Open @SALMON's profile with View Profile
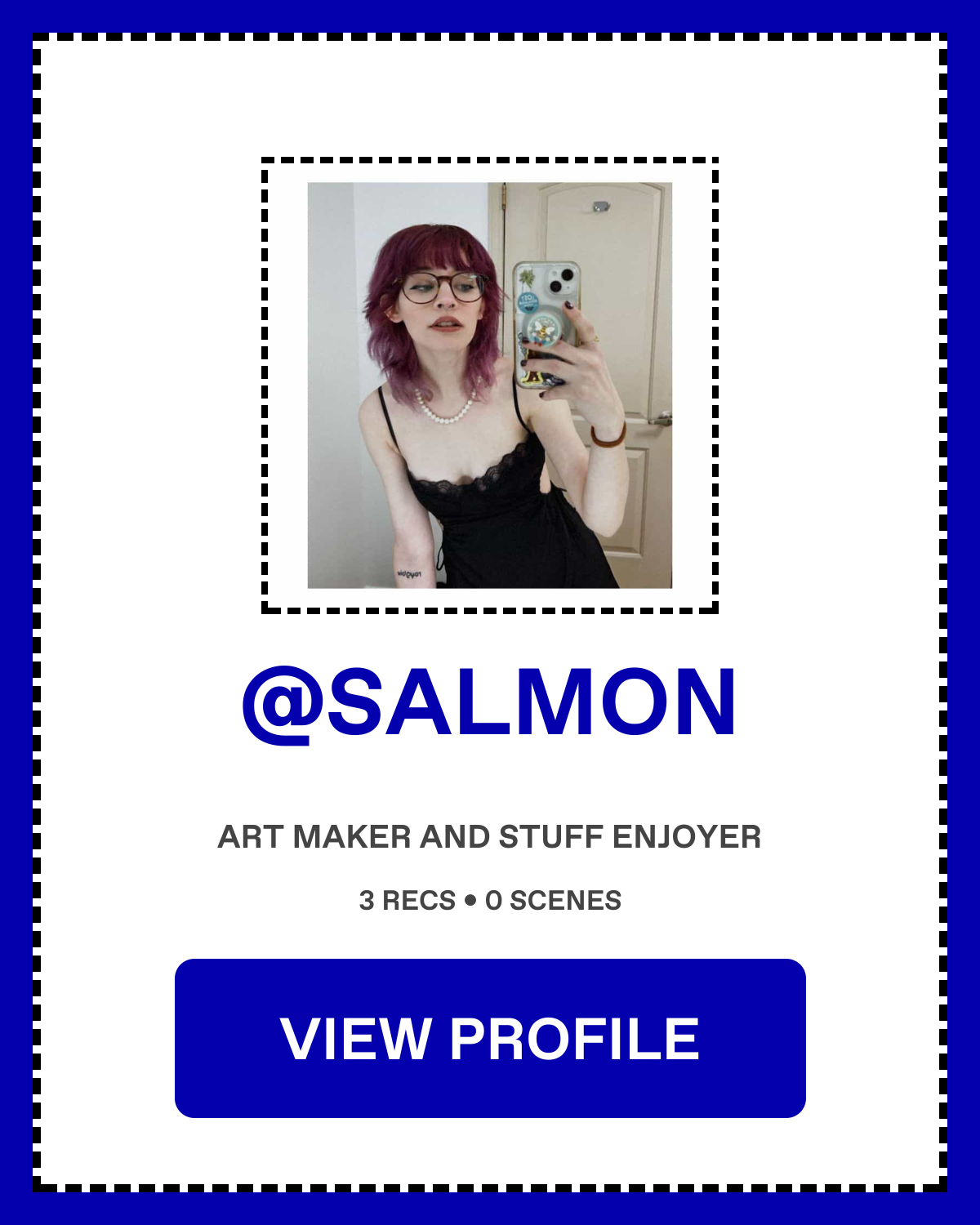The width and height of the screenshot is (980, 1225). tap(490, 1038)
